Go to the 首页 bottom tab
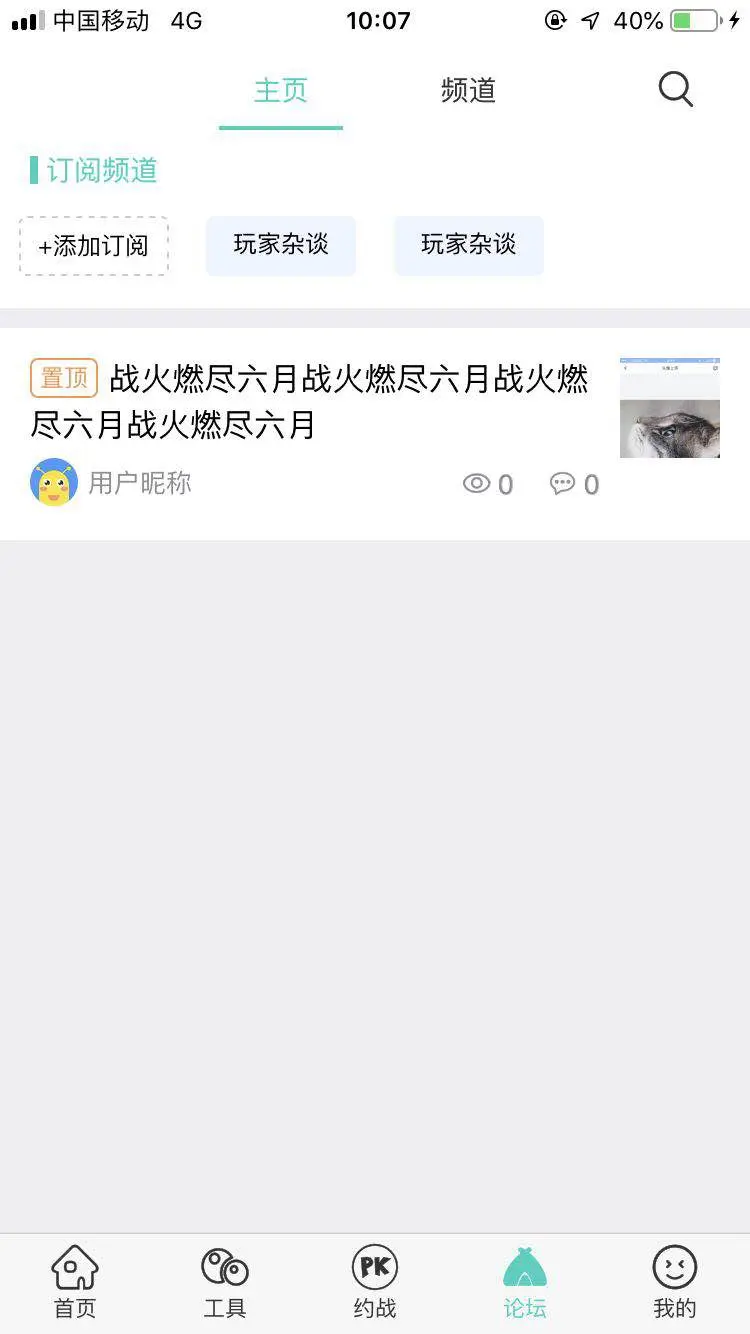The width and height of the screenshot is (750, 1334). [75, 1282]
